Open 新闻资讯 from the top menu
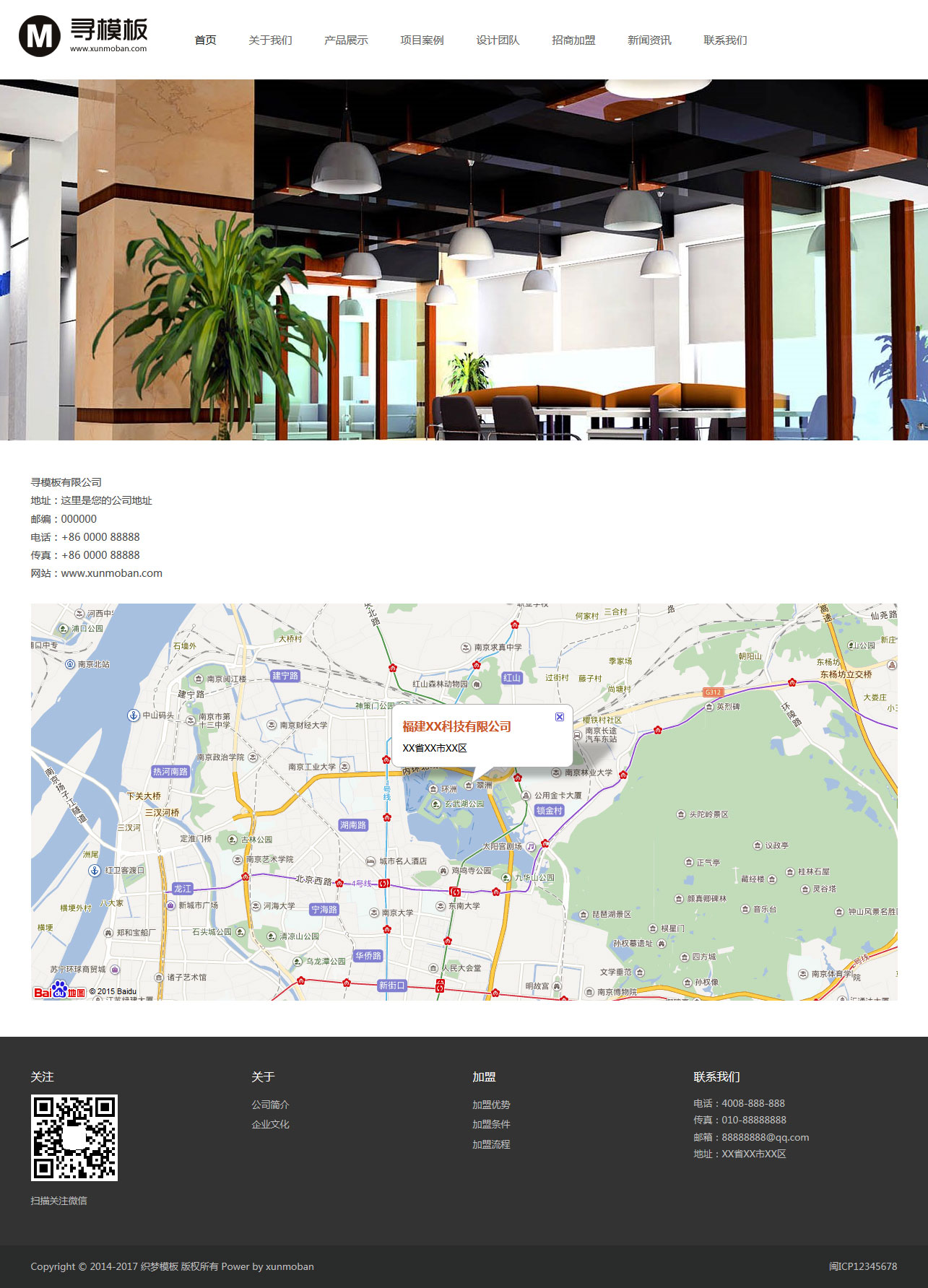 point(649,40)
